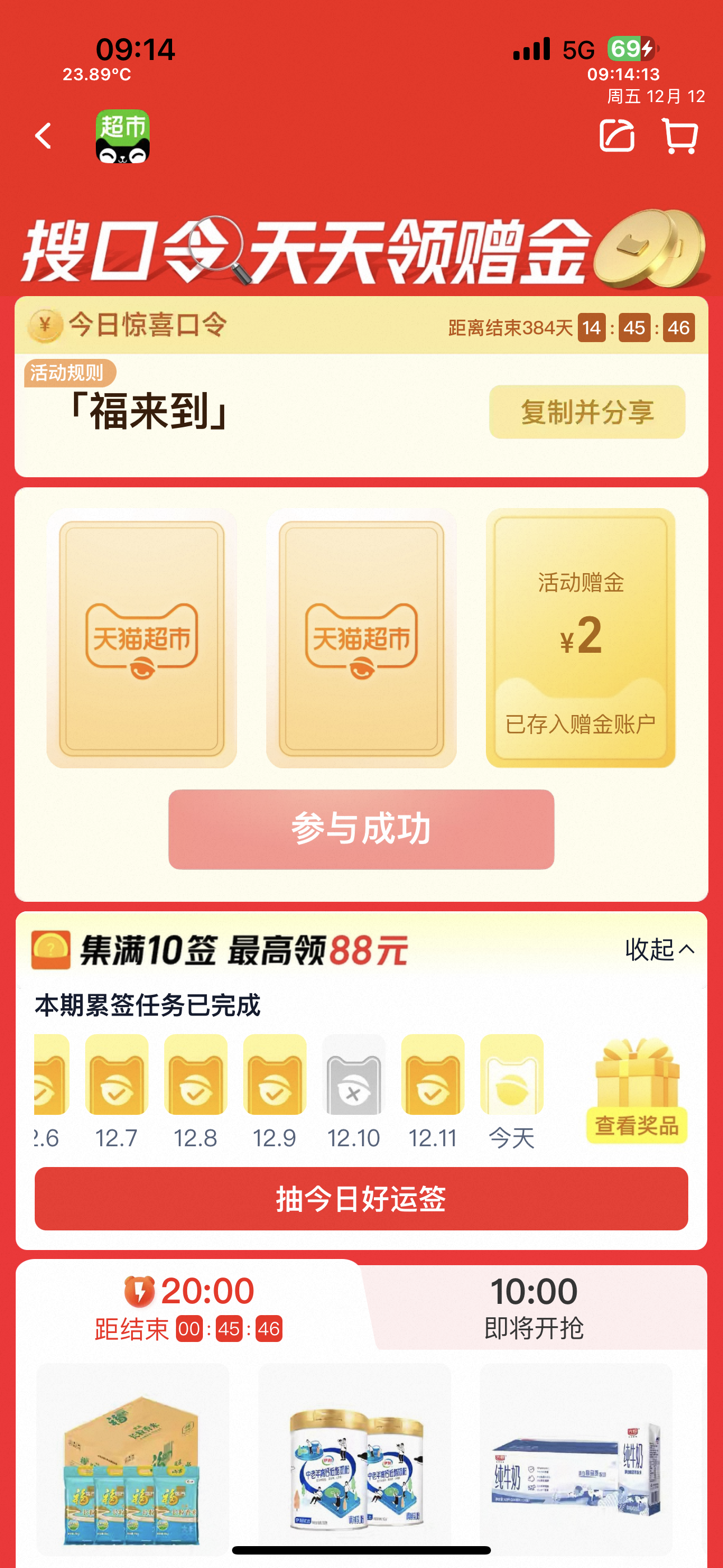Image resolution: width=723 pixels, height=1568 pixels.
Task: Collapse the section with 收起
Action: click(659, 949)
